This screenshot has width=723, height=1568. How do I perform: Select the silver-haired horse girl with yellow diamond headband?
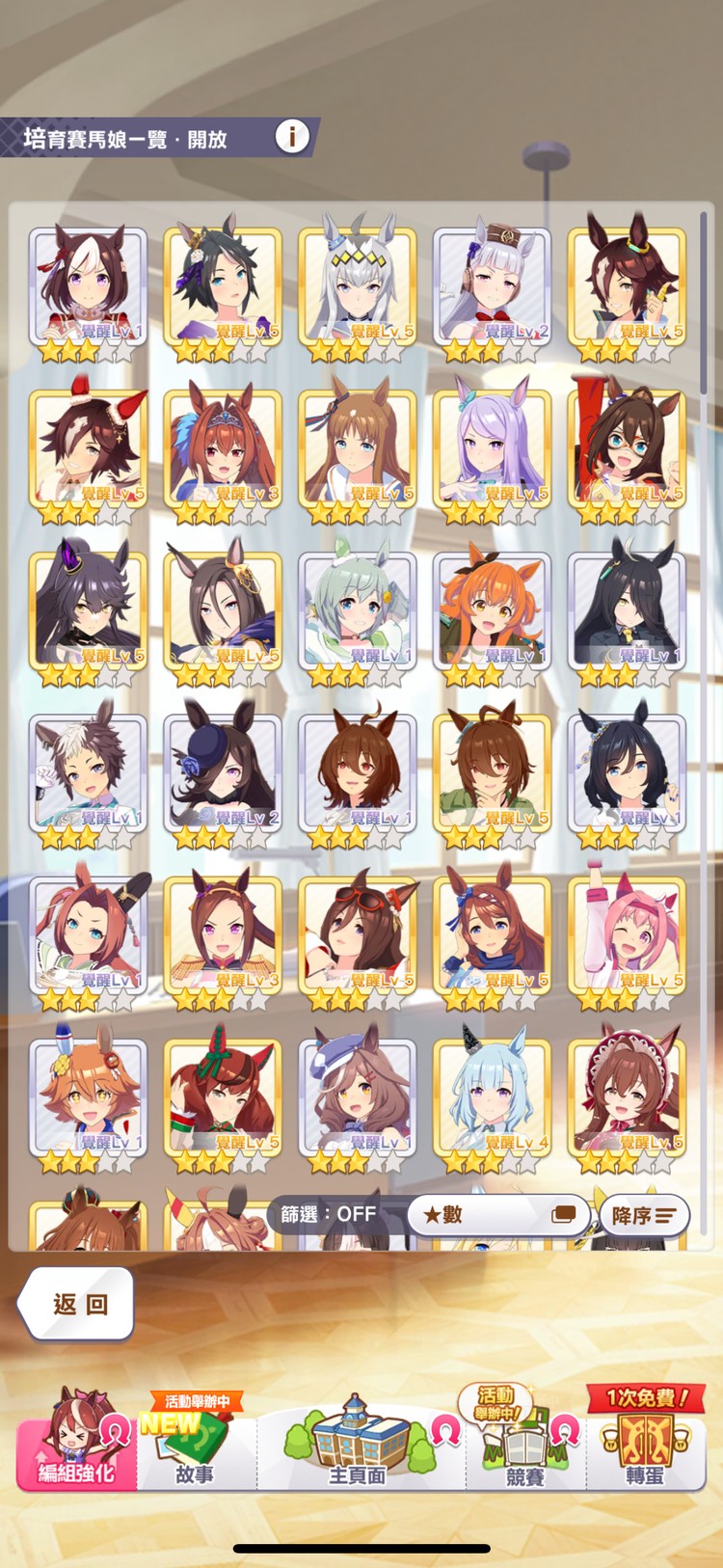[358, 287]
